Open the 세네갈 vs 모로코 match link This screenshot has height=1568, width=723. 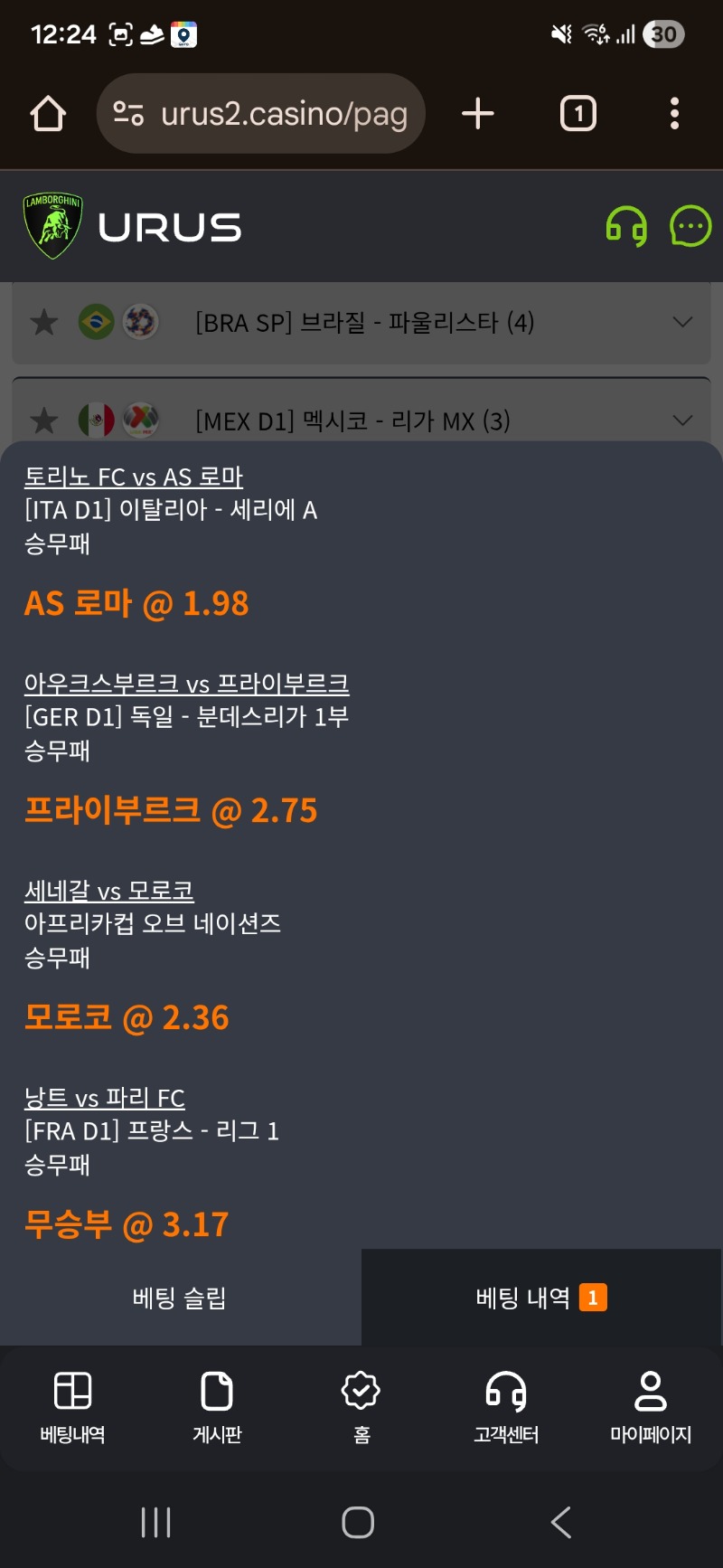108,891
